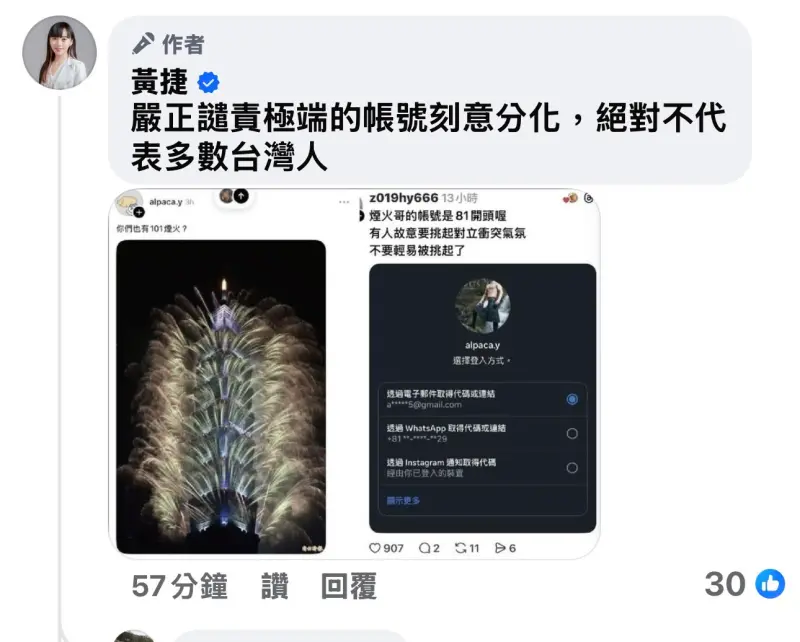
Task: Like the comment with 讚
Action: (x=275, y=587)
